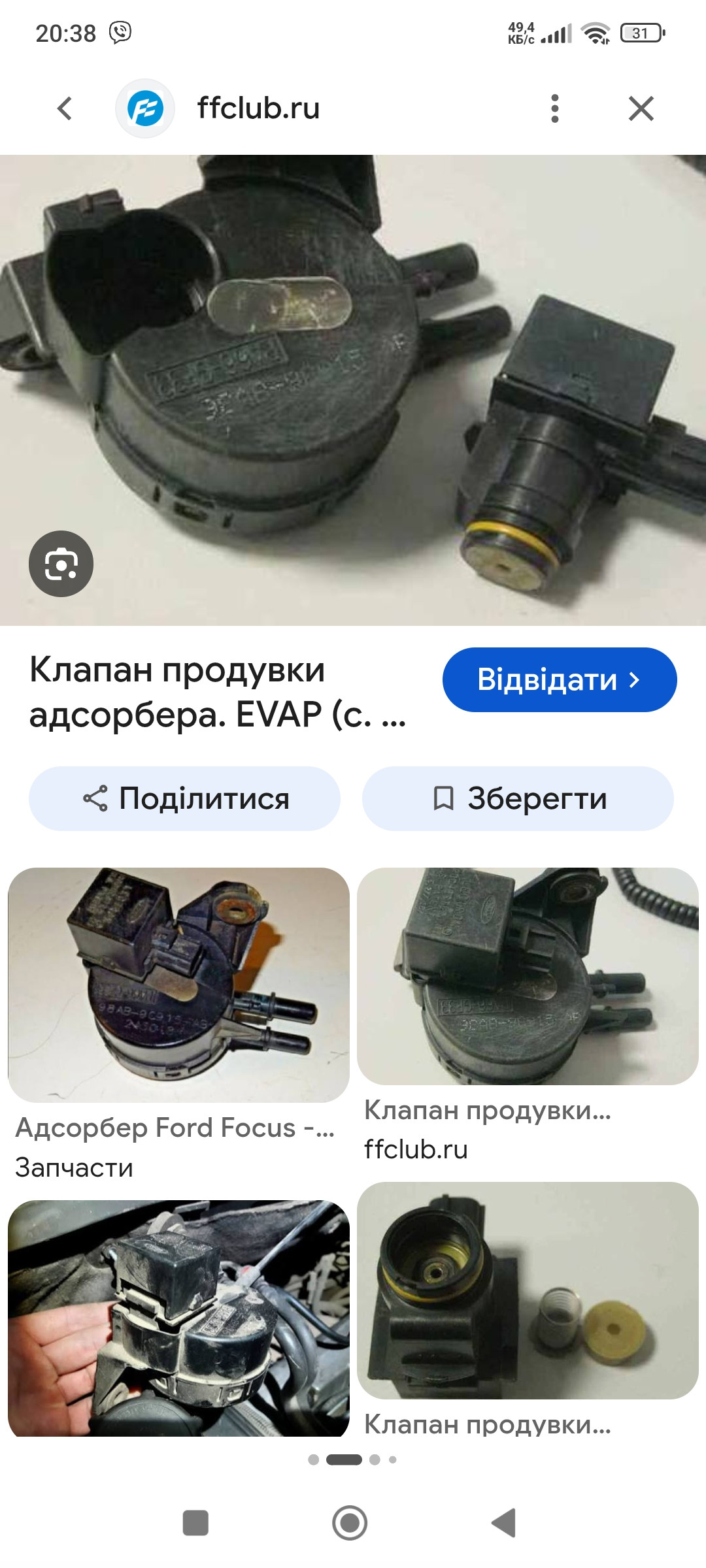Close the image viewer with the X

641,108
